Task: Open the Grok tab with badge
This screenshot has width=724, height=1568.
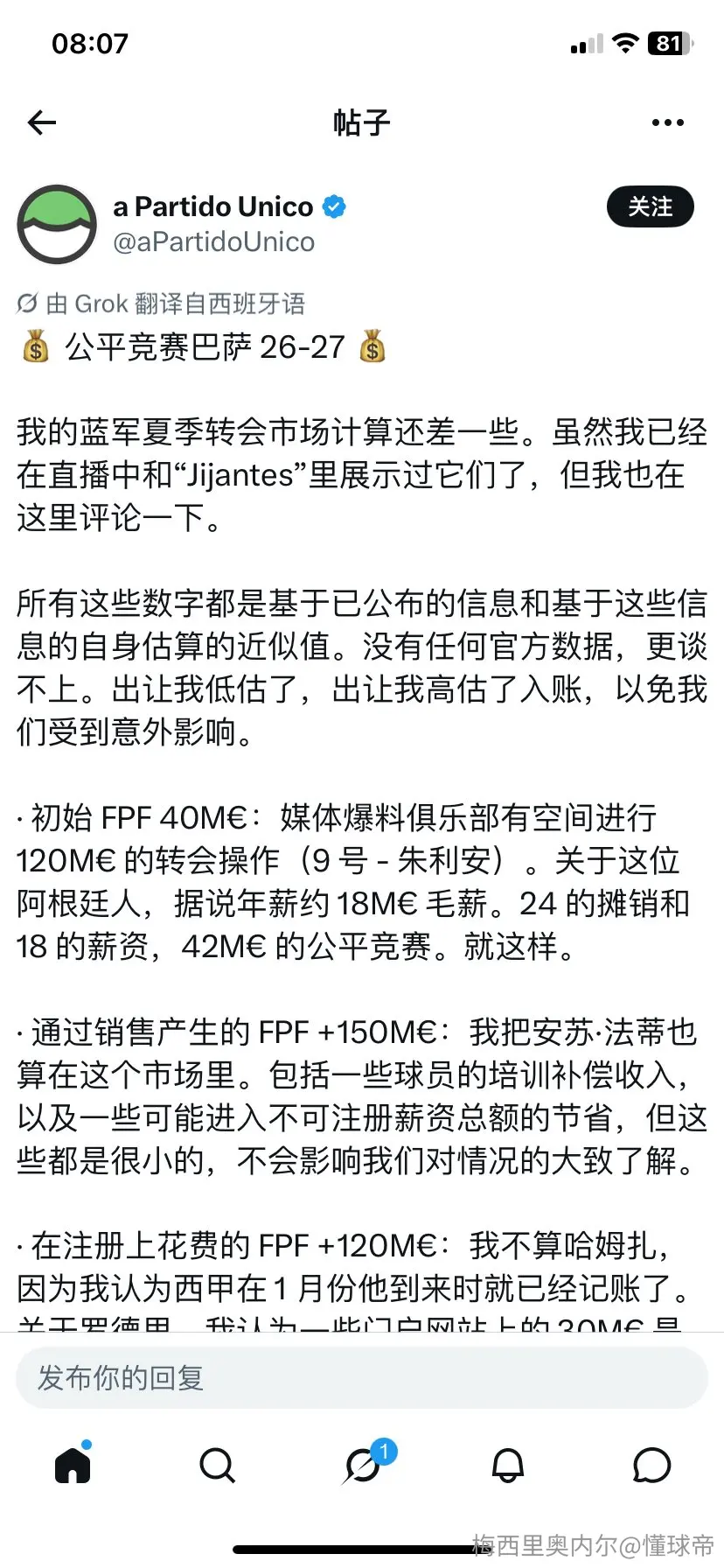Action: pos(364,1465)
